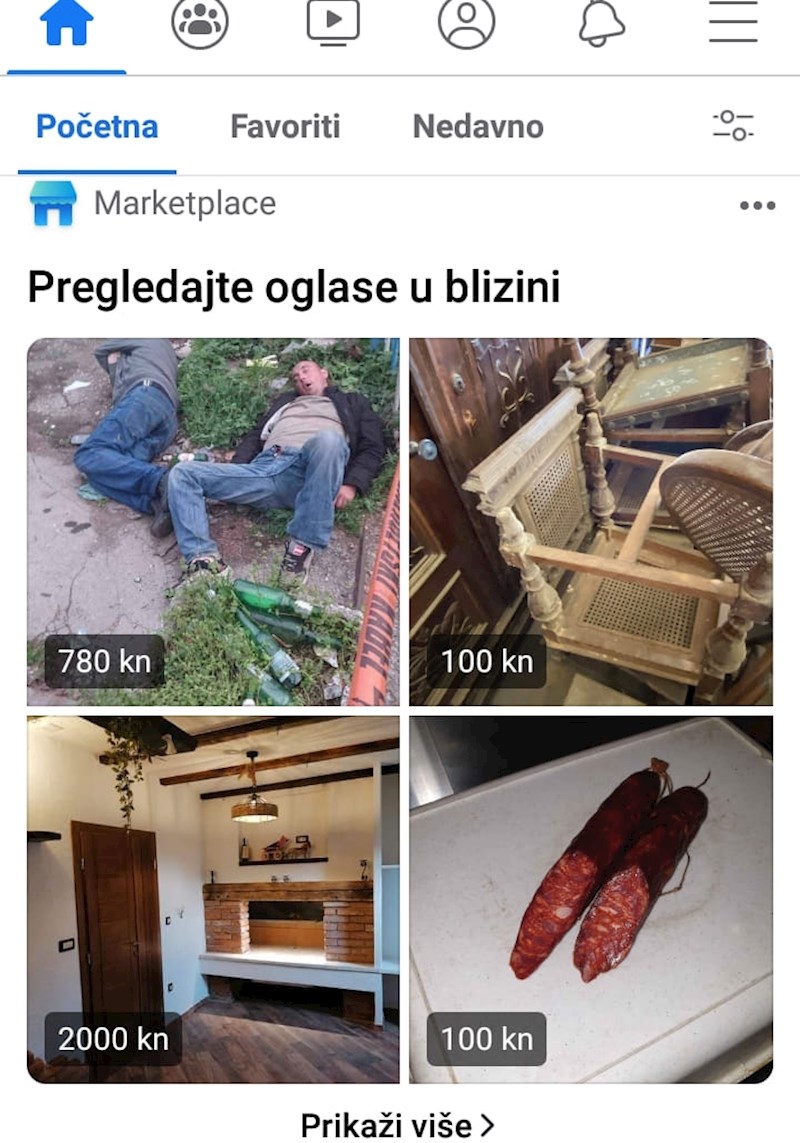Select the Početna tab
This screenshot has width=800, height=1143.
coord(95,126)
